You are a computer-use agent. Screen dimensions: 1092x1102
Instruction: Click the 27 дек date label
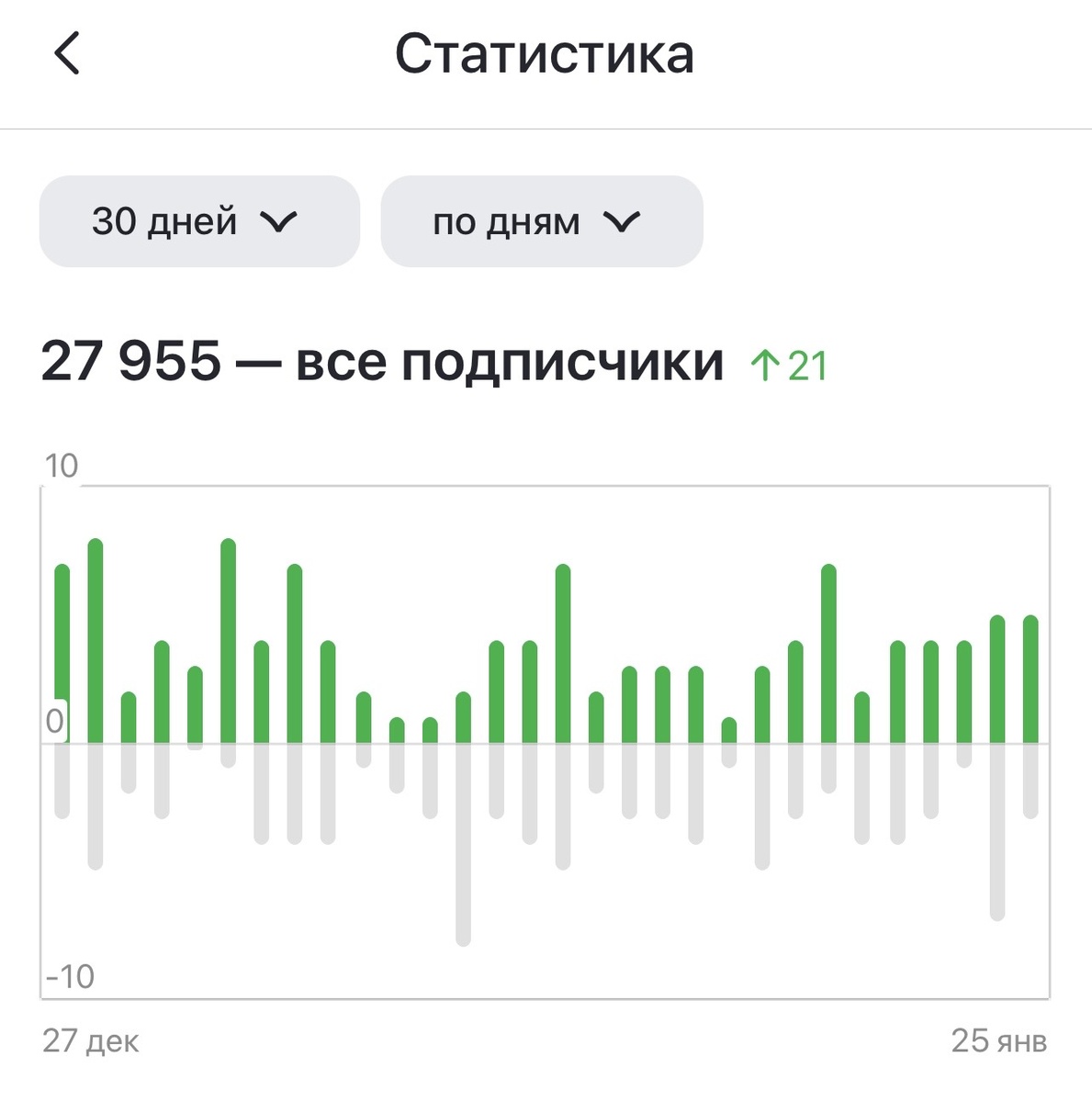pos(93,1041)
